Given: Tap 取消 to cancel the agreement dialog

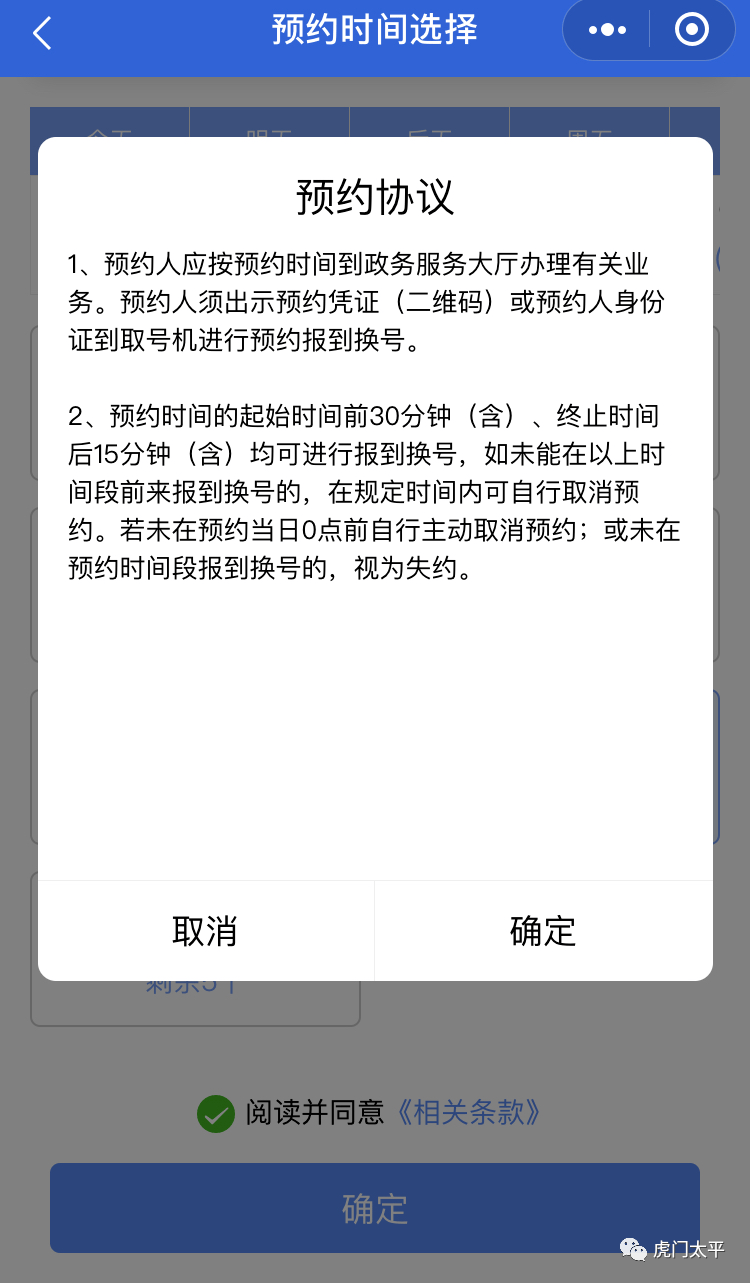Looking at the screenshot, I should 205,931.
